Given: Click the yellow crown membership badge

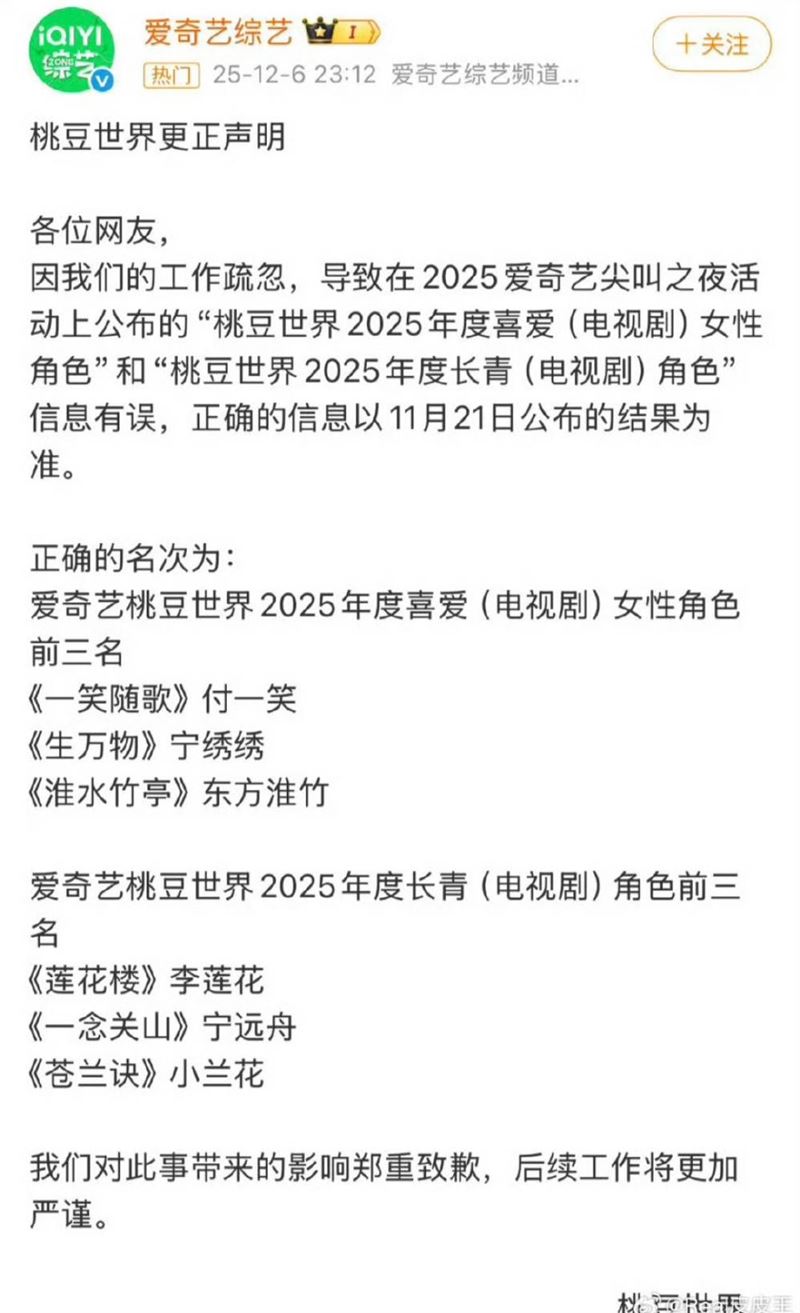Looking at the screenshot, I should click(x=321, y=30).
